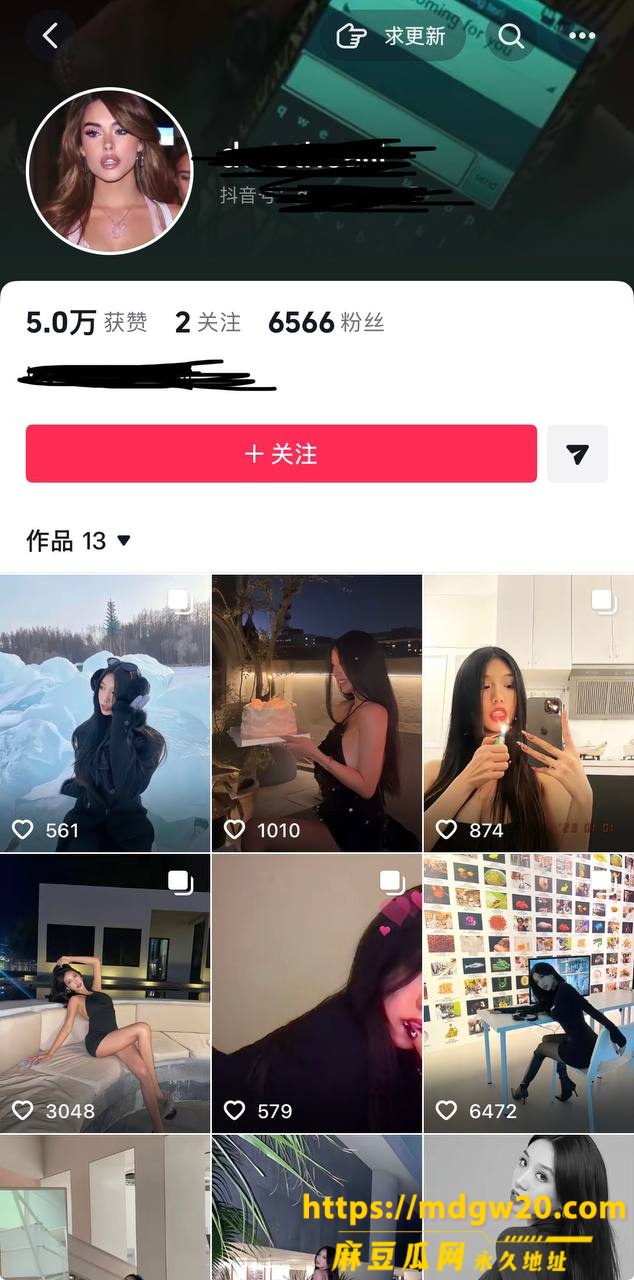Go back using the top-left arrow
This screenshot has height=1280, width=634.
coord(50,36)
